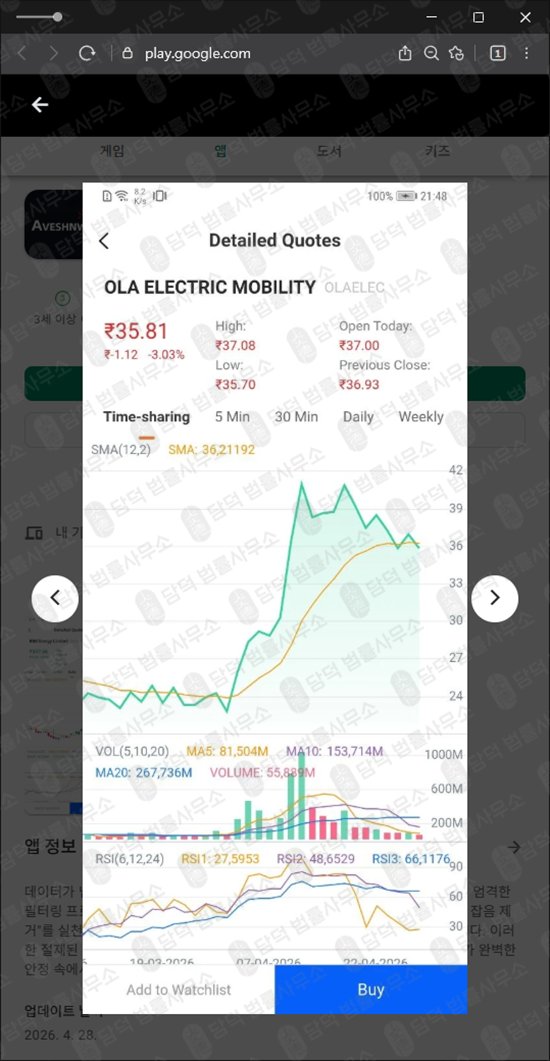Screen dimensions: 550x1061
Task: Open the tab switcher showing 1 tab
Action: pos(497,53)
